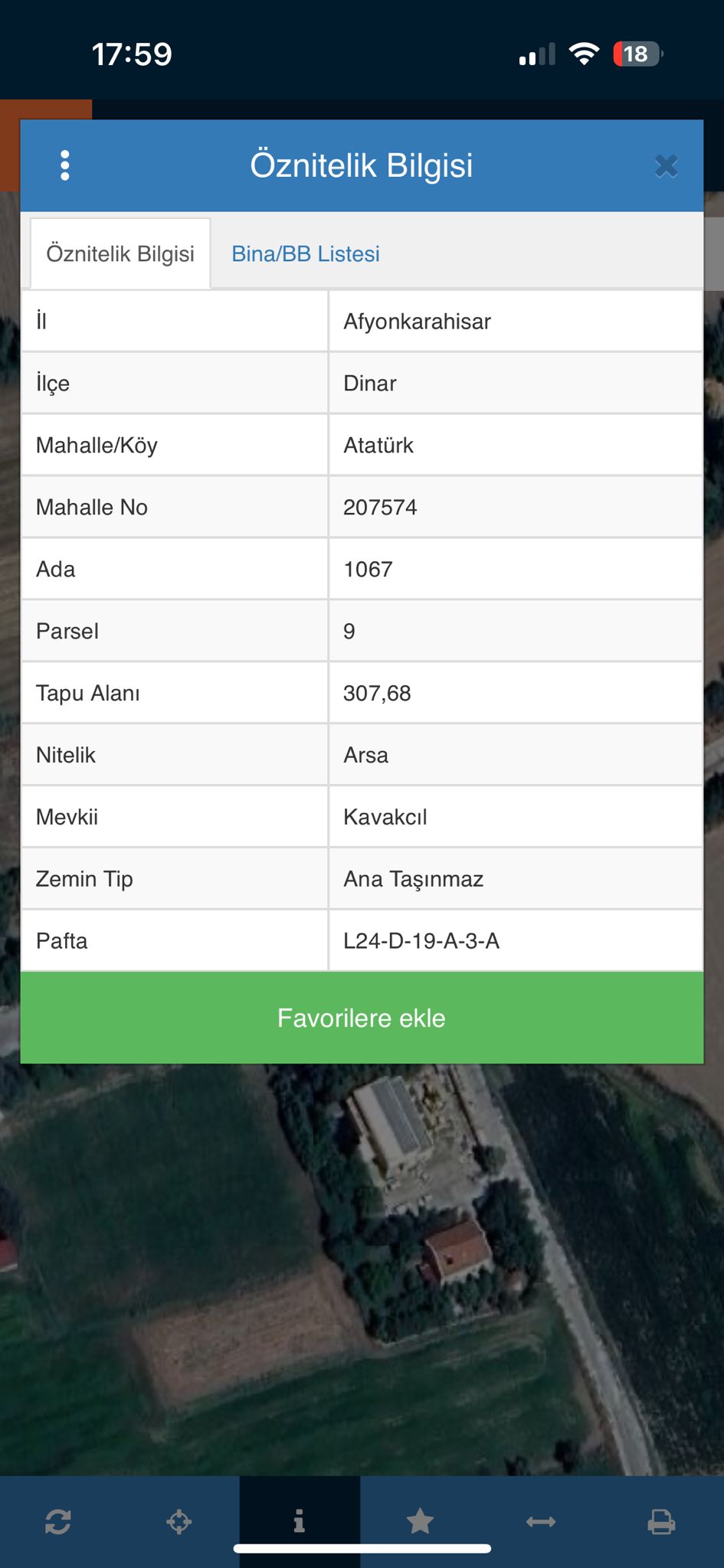Tap the info icon in bottom toolbar
The height and width of the screenshot is (1568, 724).
(300, 1521)
